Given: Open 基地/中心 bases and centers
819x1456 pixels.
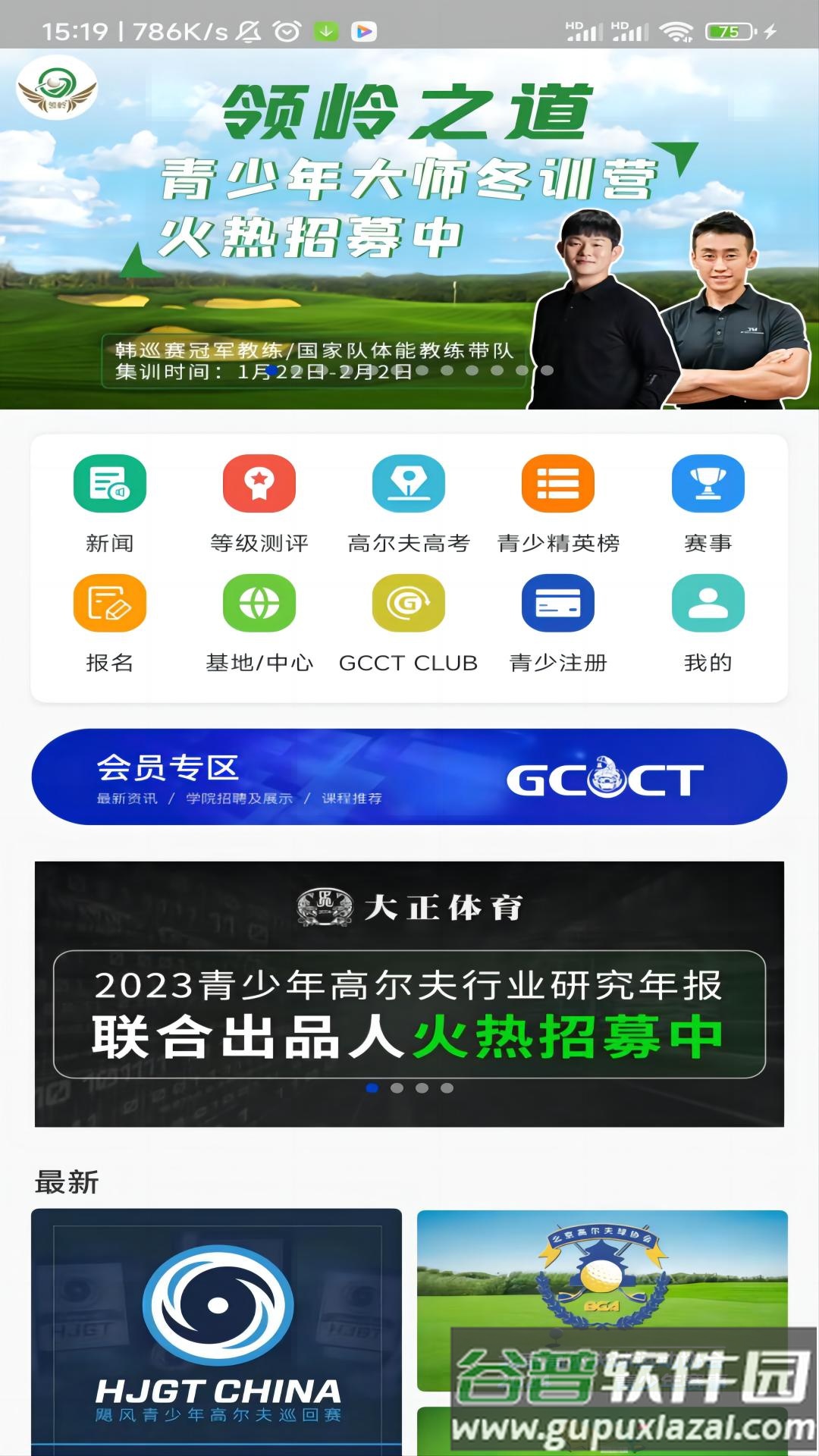Looking at the screenshot, I should [x=259, y=620].
